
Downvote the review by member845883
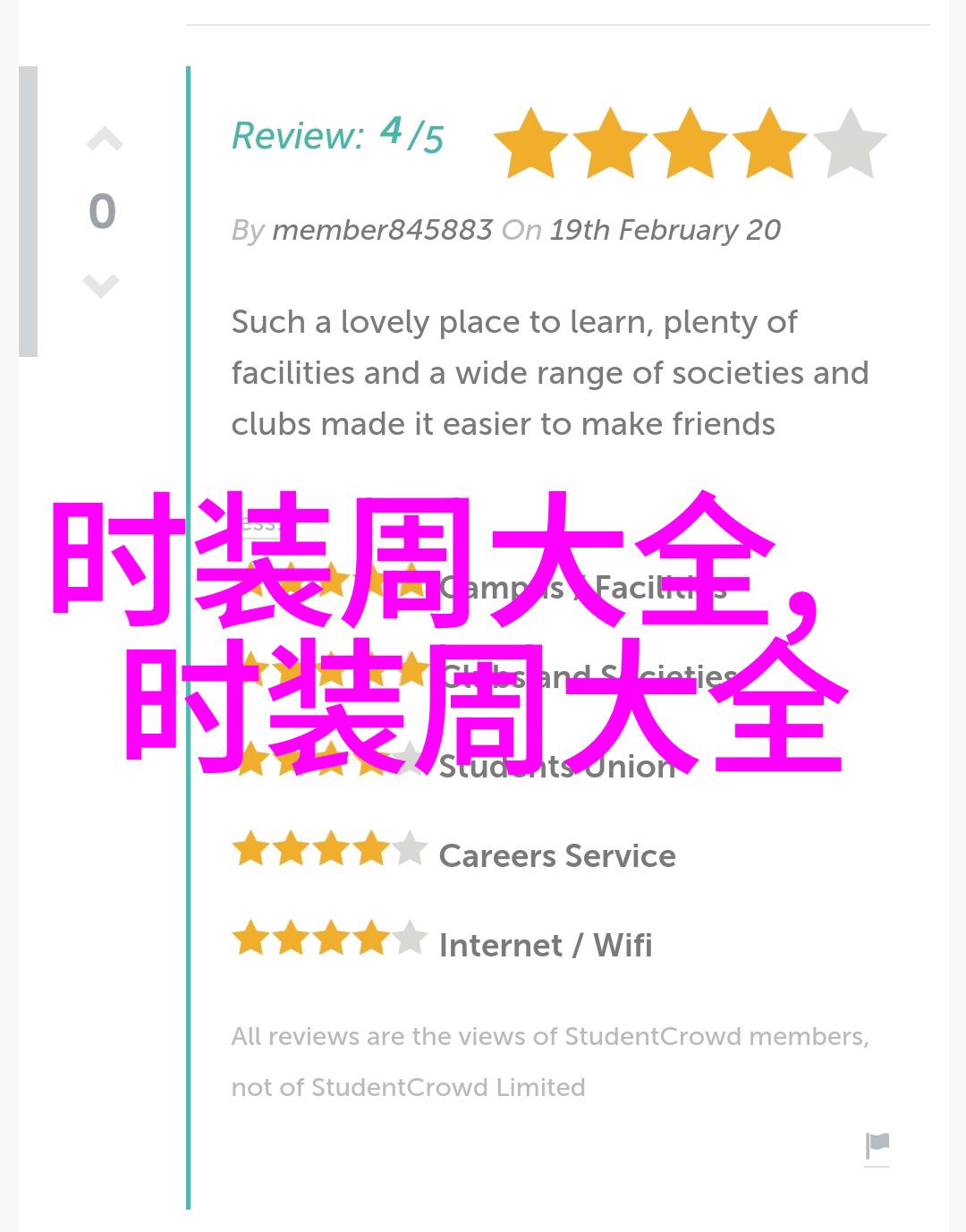point(101,285)
